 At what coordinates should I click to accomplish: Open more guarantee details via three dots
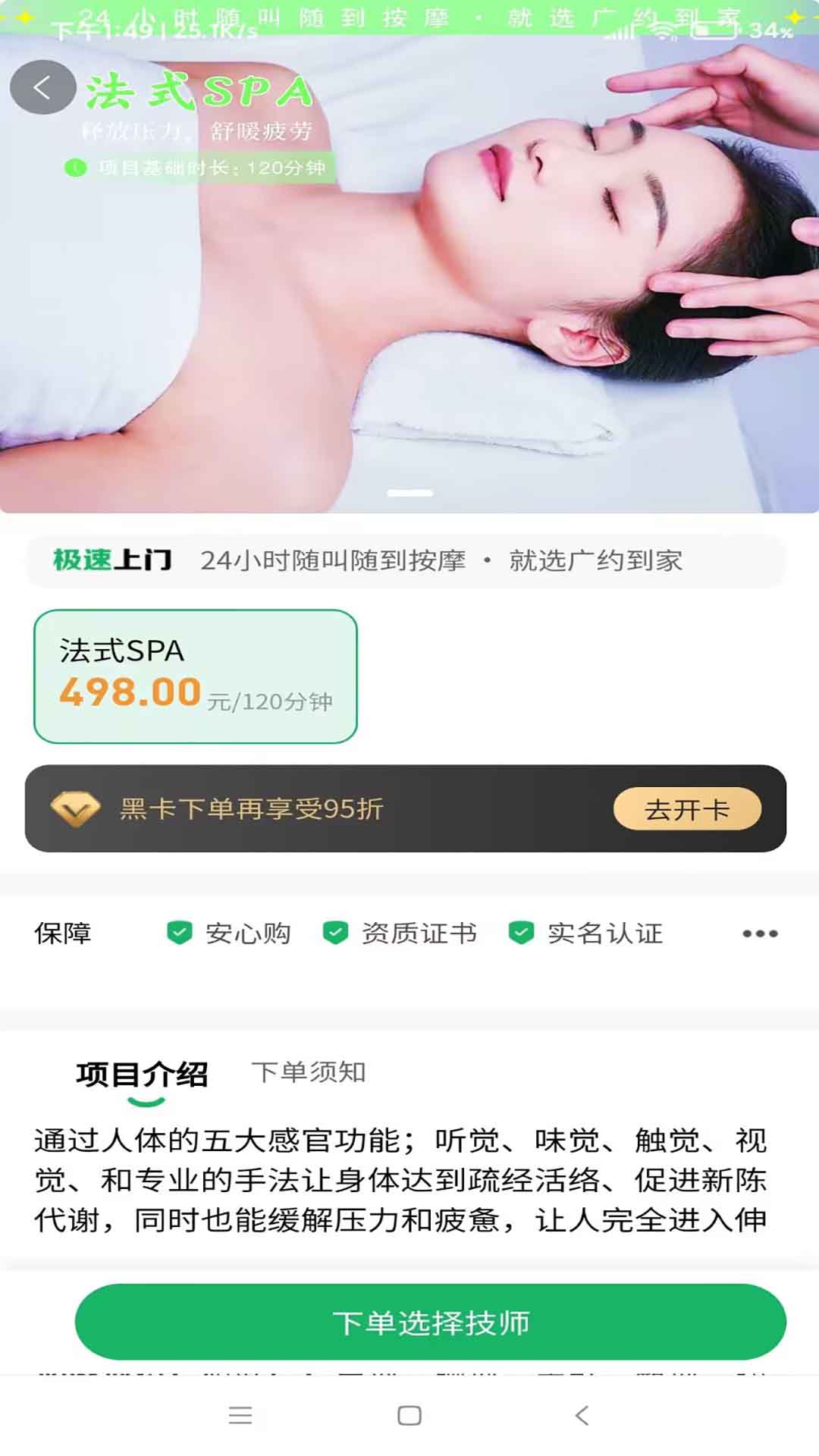point(760,934)
